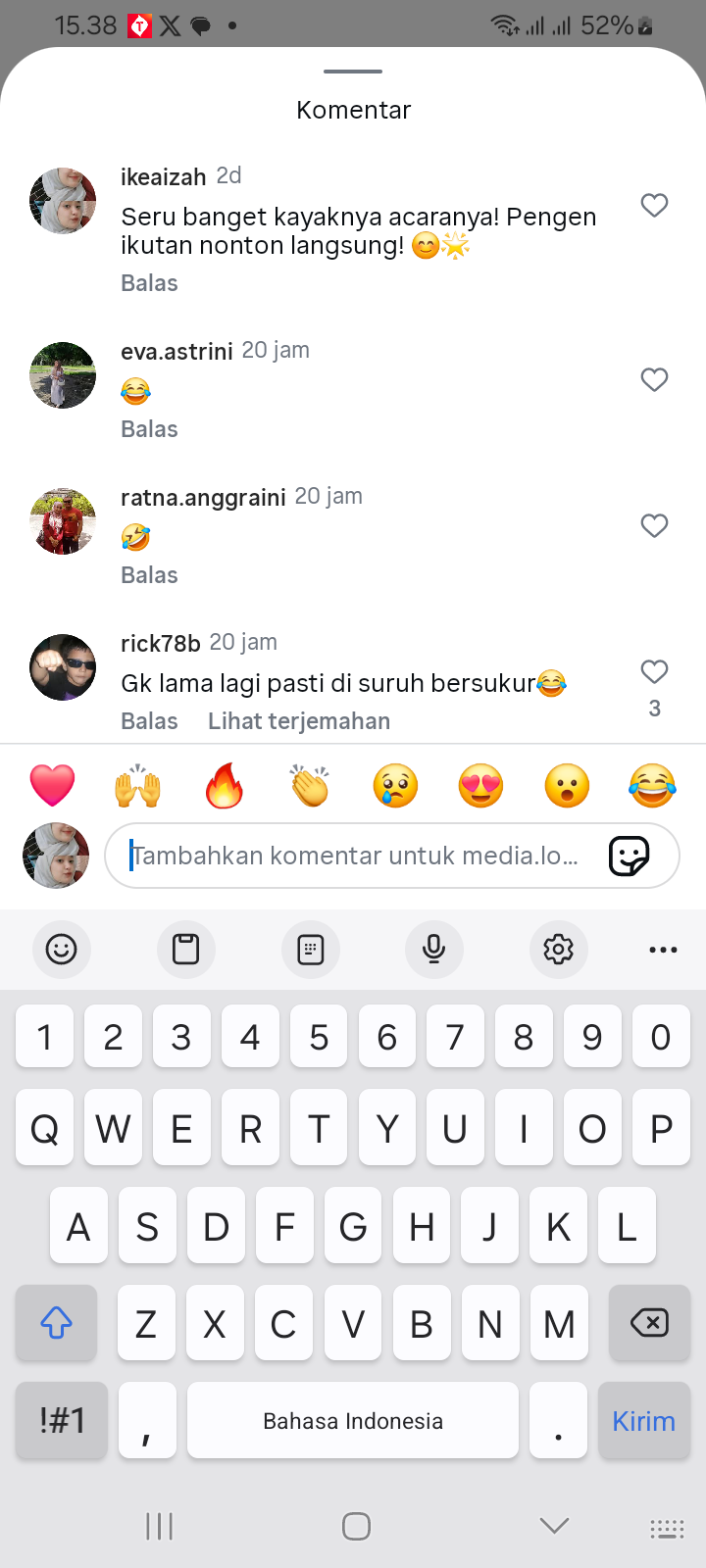Like eva.astrini's comment
The width and height of the screenshot is (706, 1568).
click(654, 379)
